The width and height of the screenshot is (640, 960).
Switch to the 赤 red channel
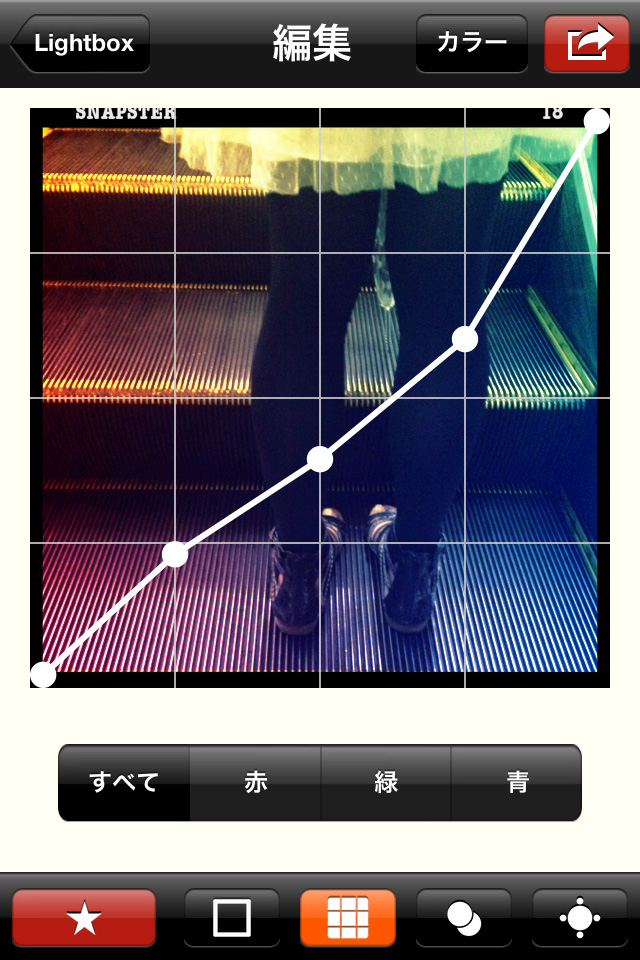[x=256, y=783]
